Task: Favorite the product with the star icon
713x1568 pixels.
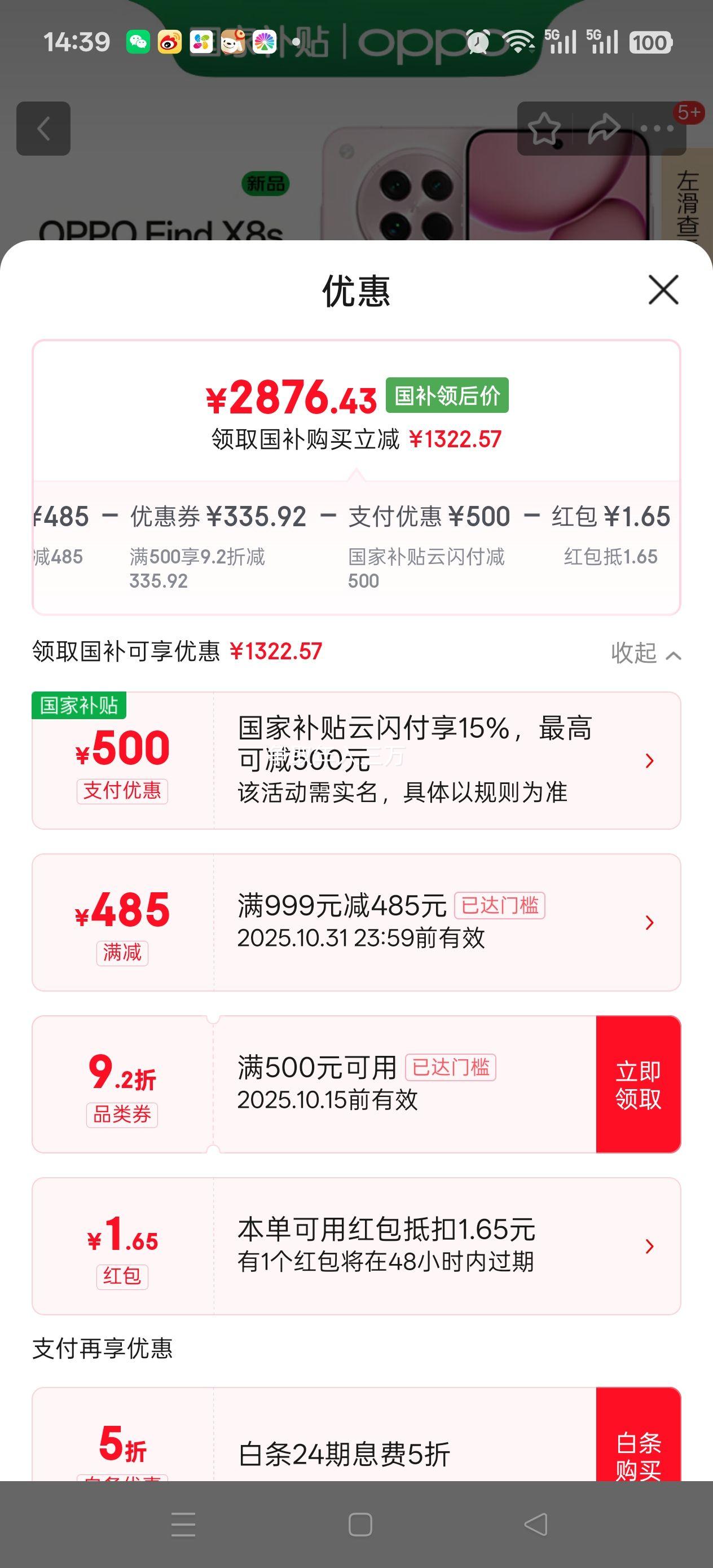Action: pyautogui.click(x=544, y=129)
